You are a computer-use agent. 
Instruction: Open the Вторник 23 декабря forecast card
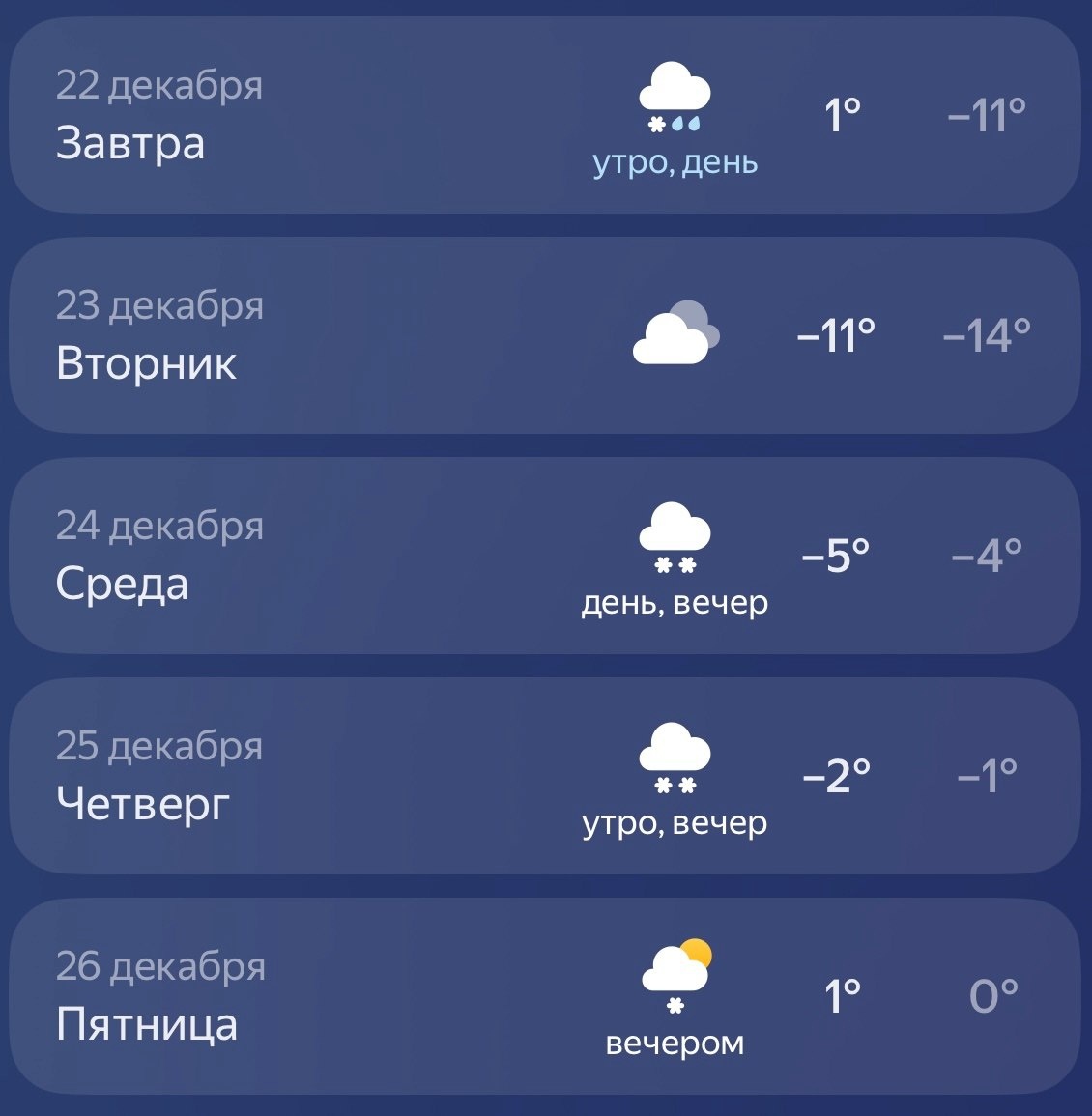545,335
